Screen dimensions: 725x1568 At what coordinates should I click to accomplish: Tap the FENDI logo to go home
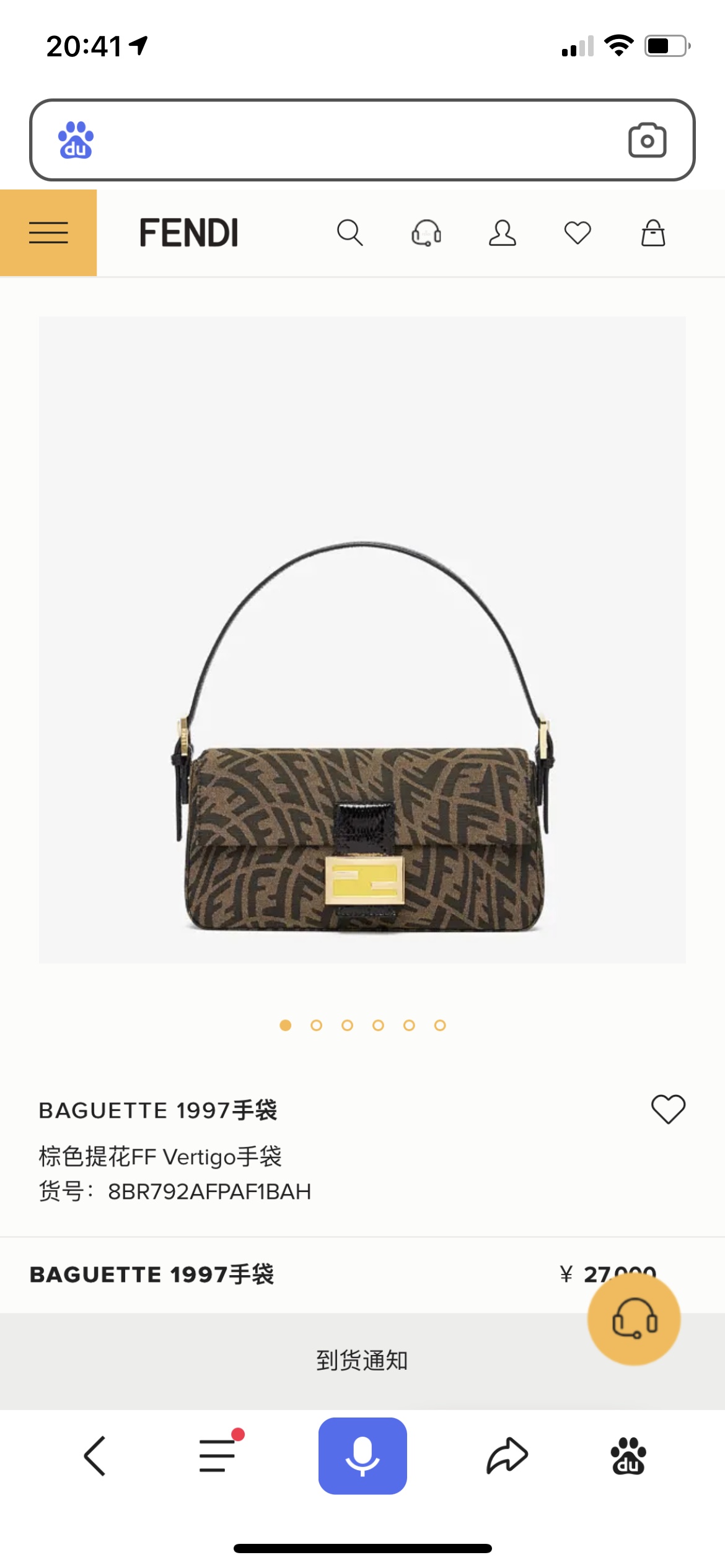click(189, 233)
